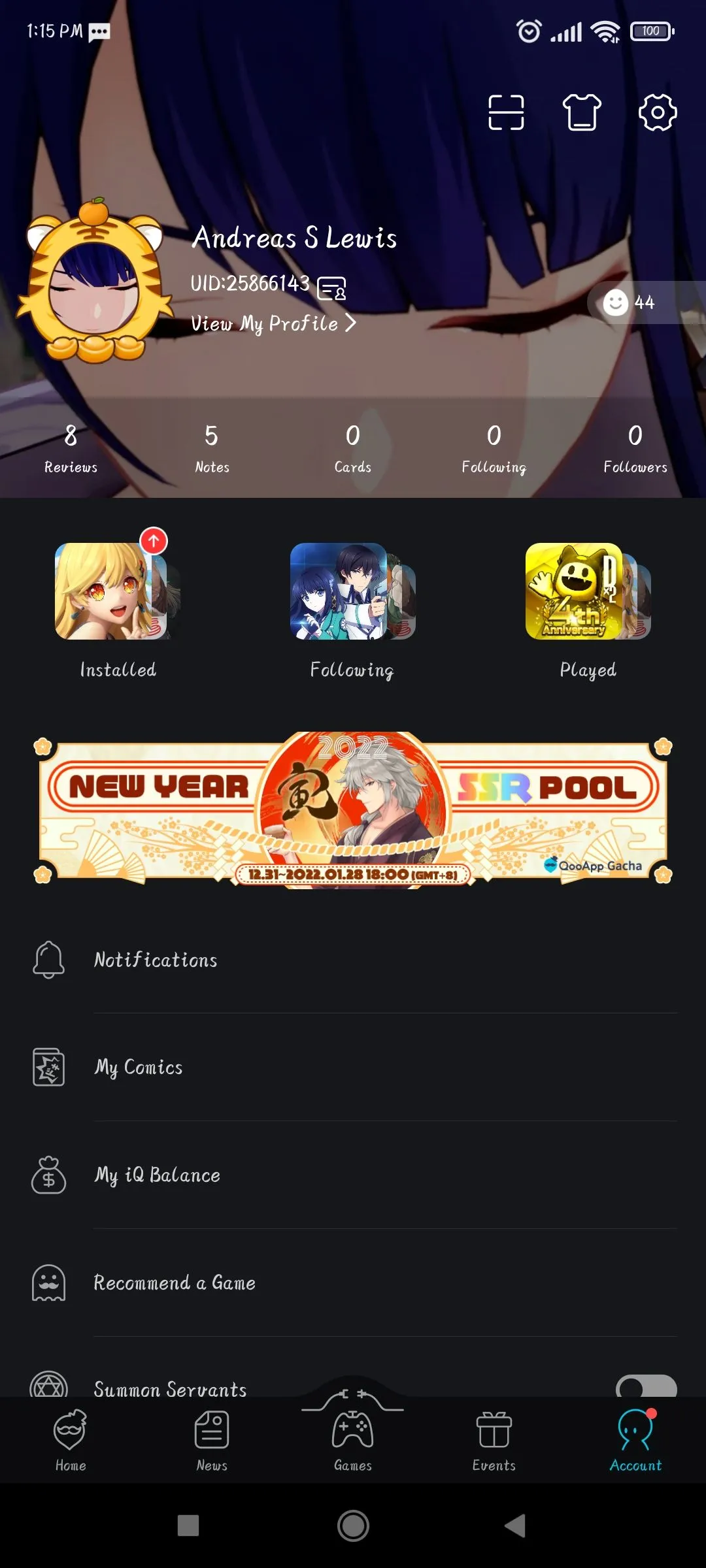Open the theme shirt icon
This screenshot has height=1568, width=706.
[582, 112]
